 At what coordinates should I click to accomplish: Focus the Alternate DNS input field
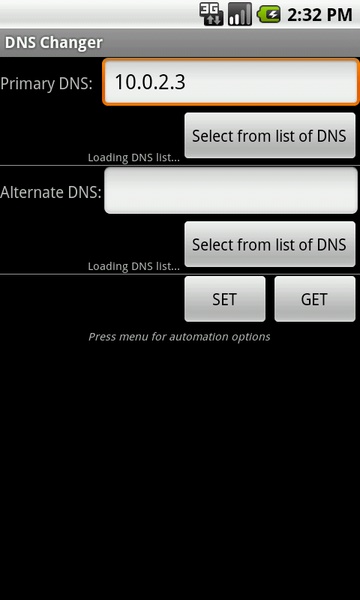click(231, 191)
